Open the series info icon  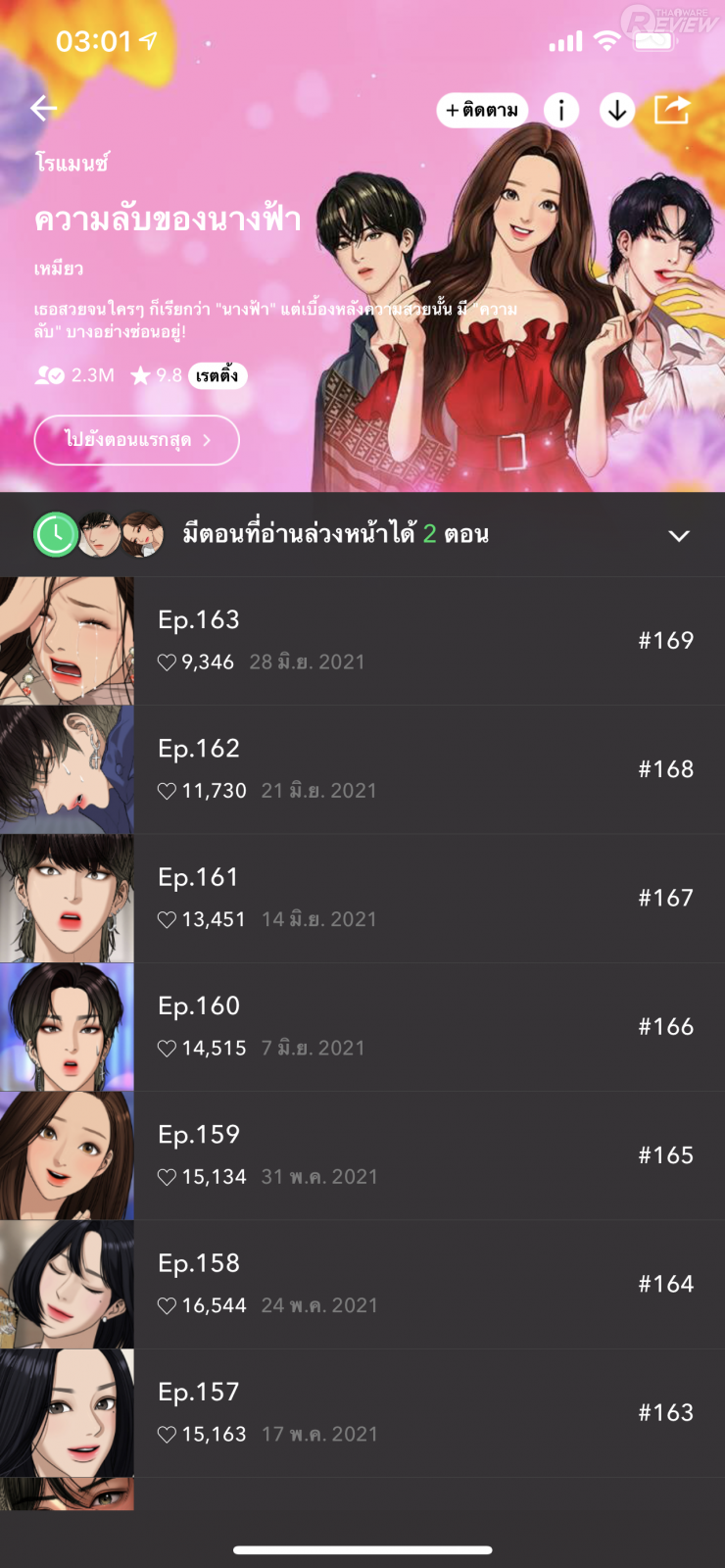pyautogui.click(x=561, y=110)
